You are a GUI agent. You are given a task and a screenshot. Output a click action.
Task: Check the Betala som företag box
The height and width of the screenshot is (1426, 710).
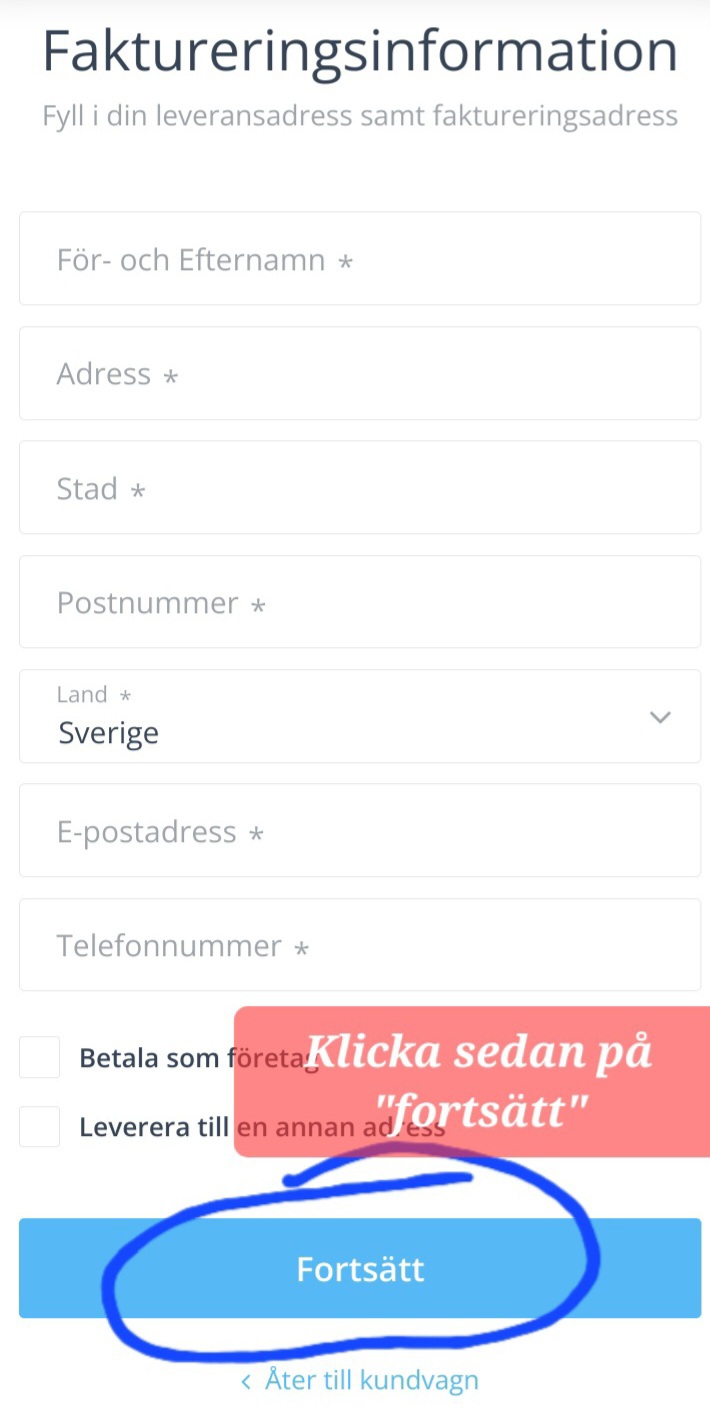tap(40, 1057)
